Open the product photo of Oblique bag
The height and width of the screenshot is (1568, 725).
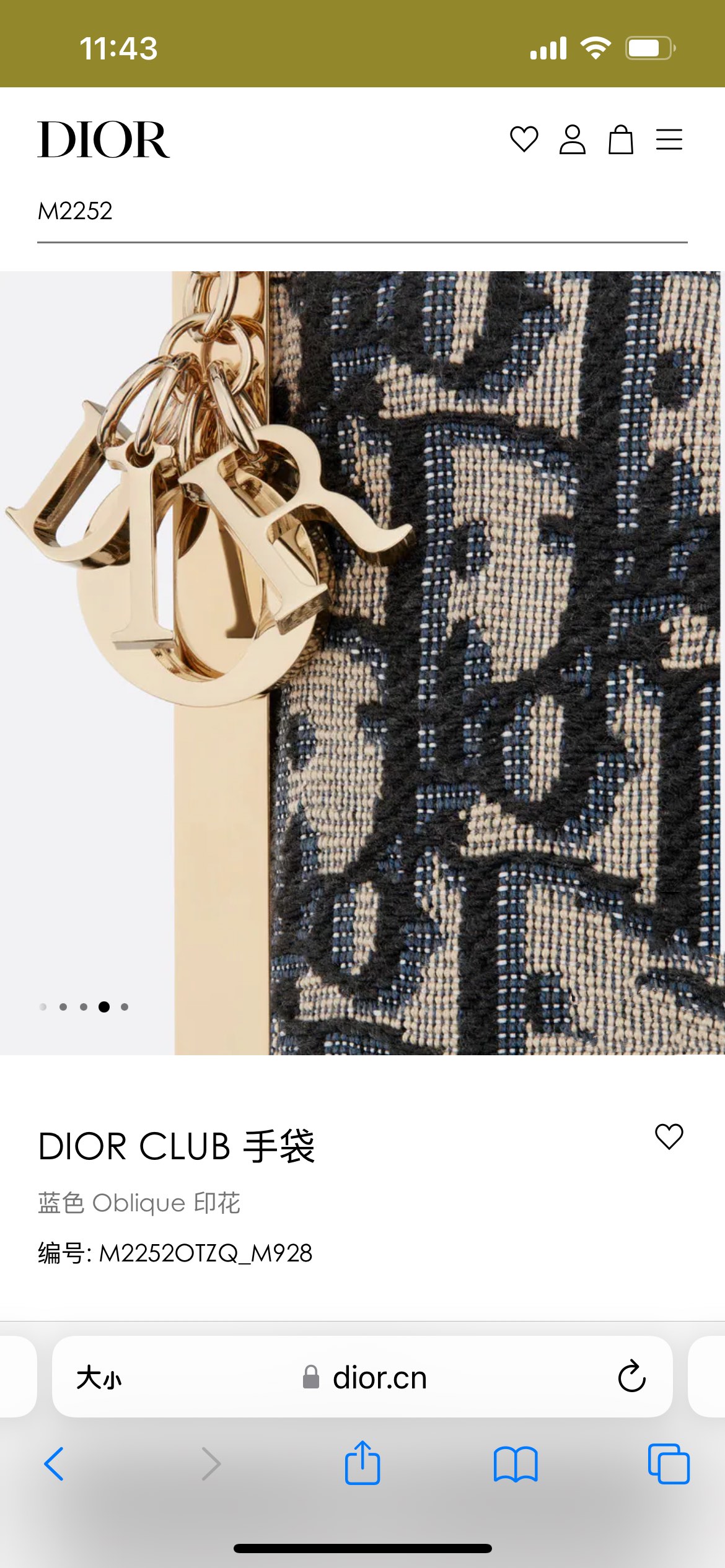coord(362,663)
